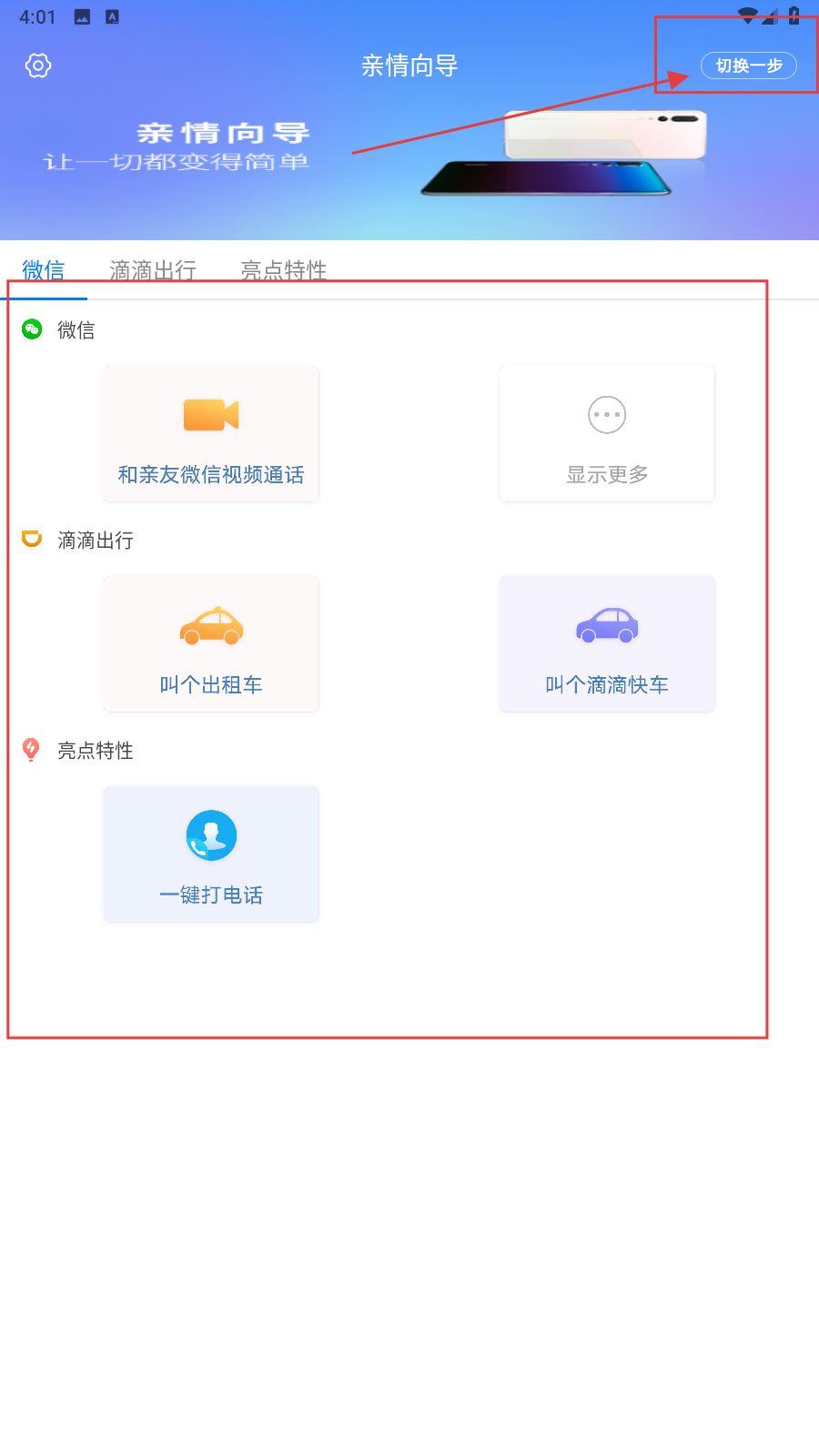Switch to the 亮点特性 tab
This screenshot has height=1456, width=819.
(x=283, y=270)
